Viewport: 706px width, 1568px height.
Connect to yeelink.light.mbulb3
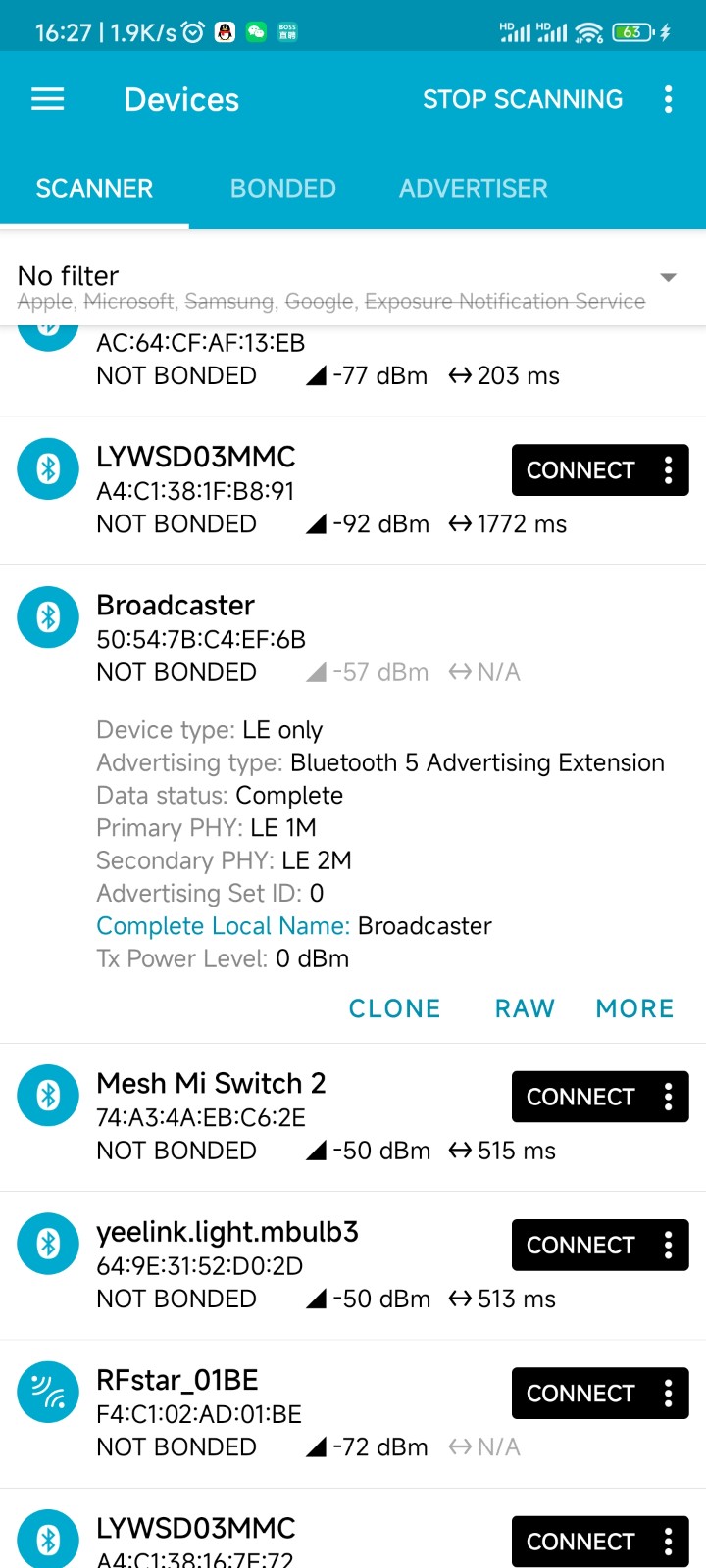point(580,1246)
